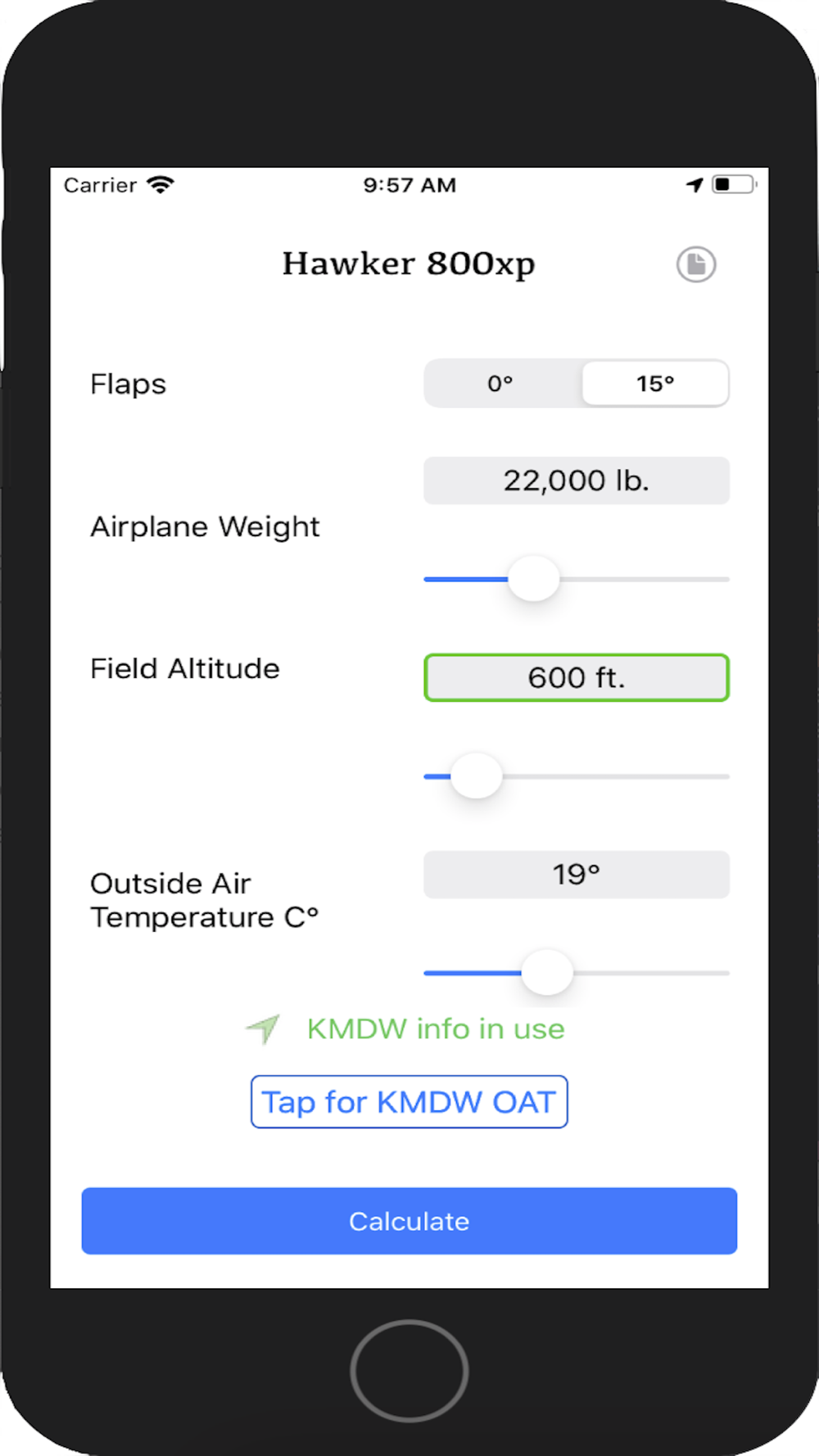
Task: Select the 0° flaps setting
Action: click(500, 383)
